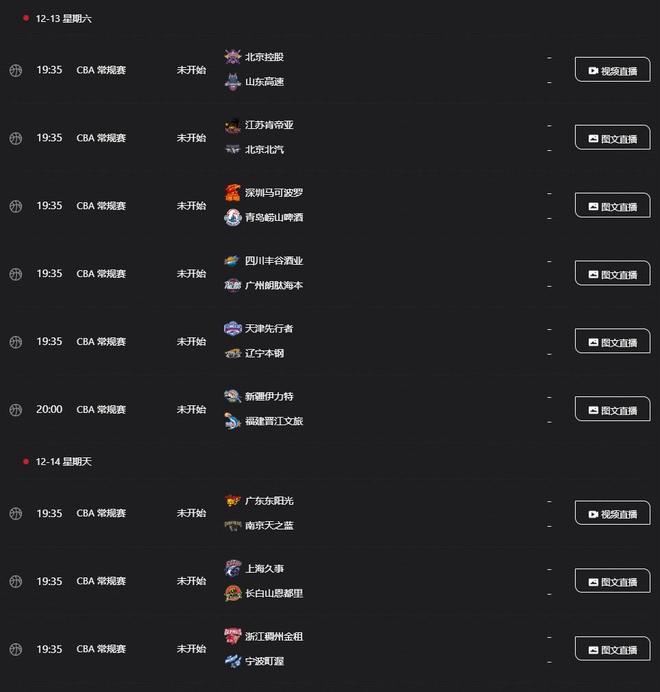This screenshot has width=660, height=692.
Task: Watch video live for 广东东阳光 vs 南京天之蓝
Action: (612, 514)
